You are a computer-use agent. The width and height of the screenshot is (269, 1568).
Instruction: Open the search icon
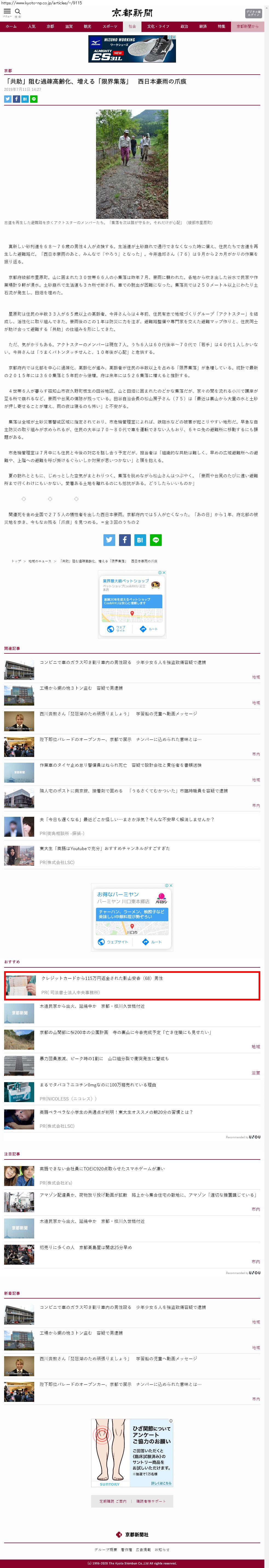point(18,11)
